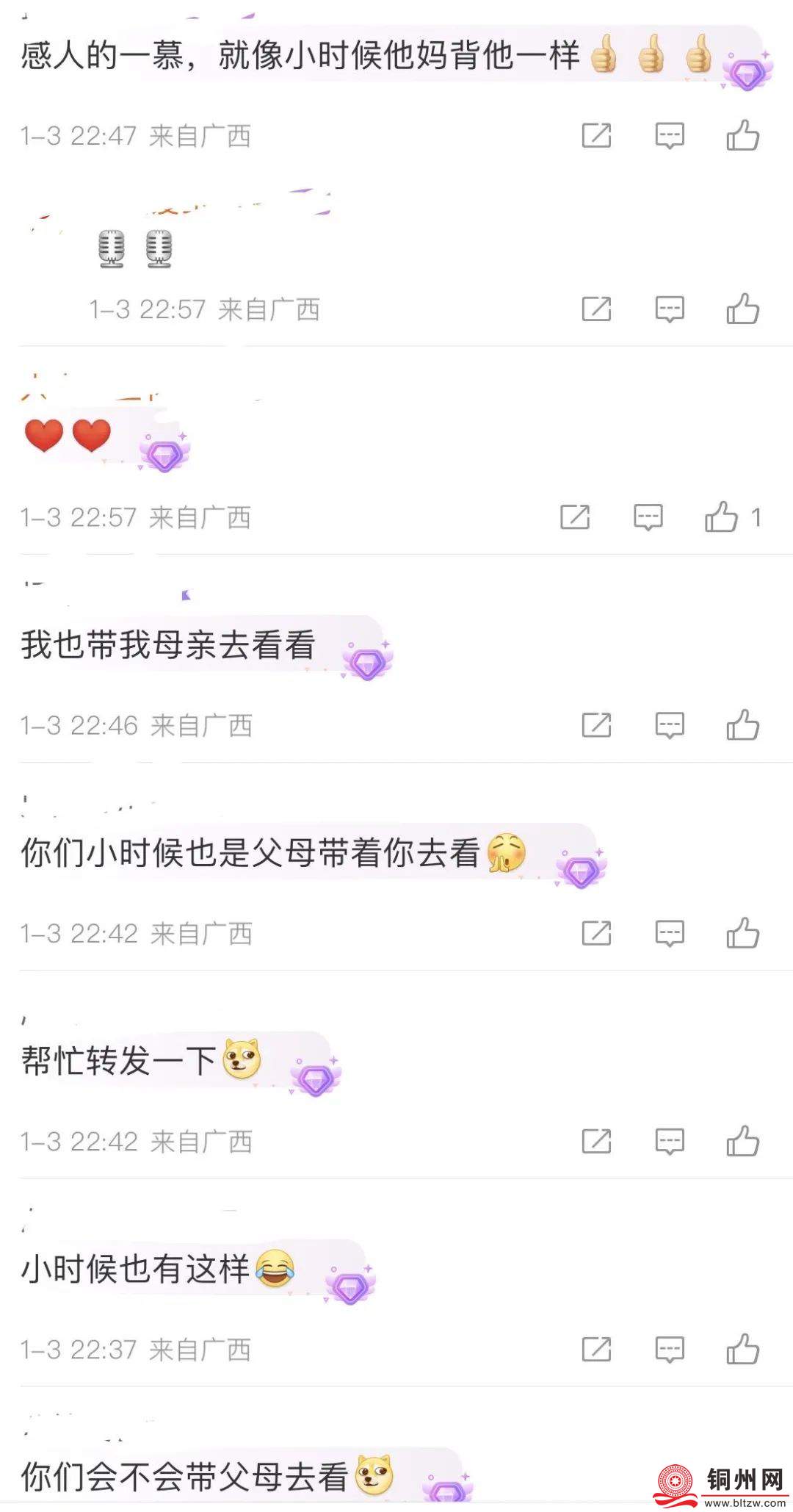Like the comment '你们小时候也是父母带着你去看'
This screenshot has height=1512, width=793.
(742, 933)
